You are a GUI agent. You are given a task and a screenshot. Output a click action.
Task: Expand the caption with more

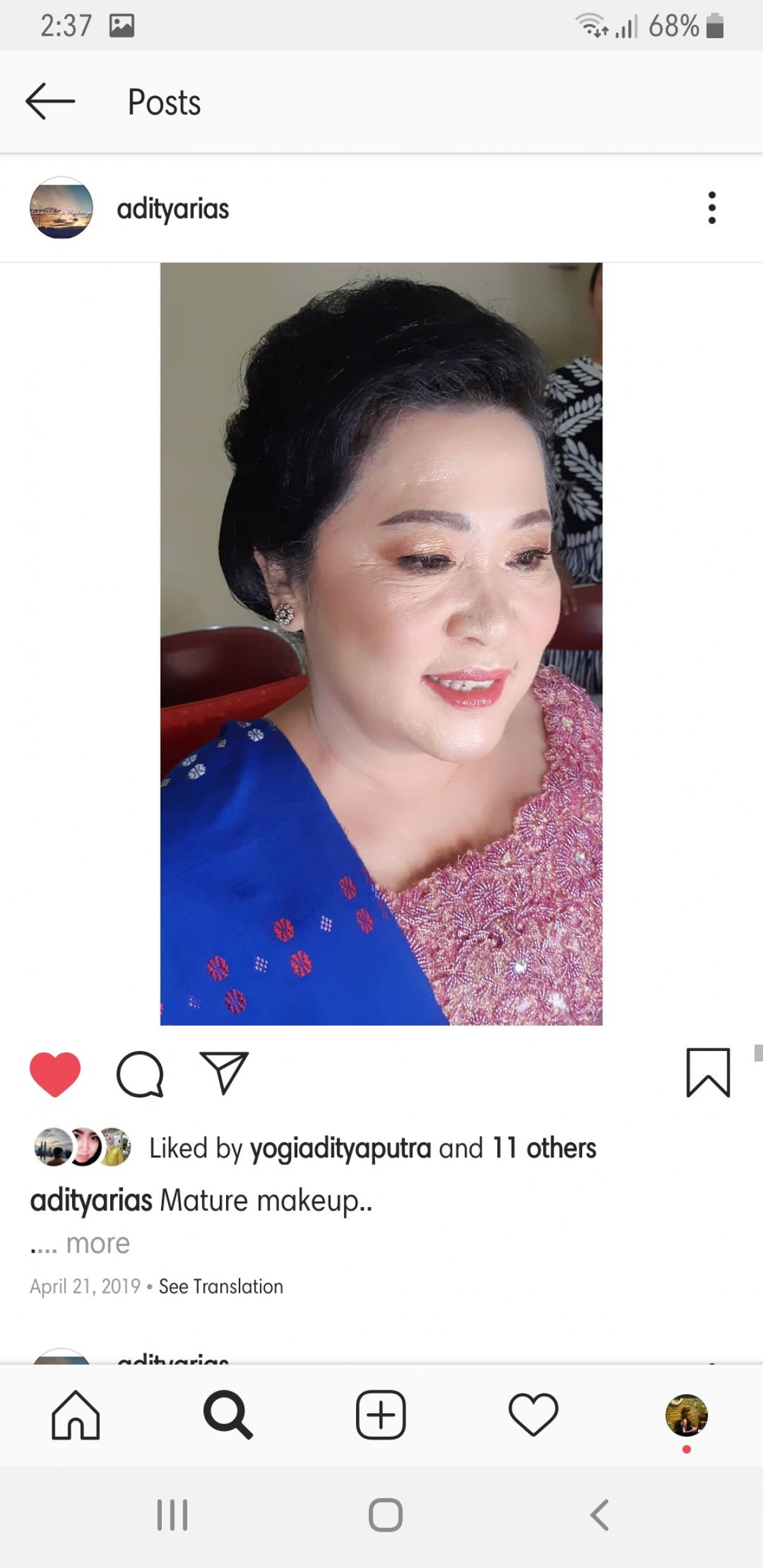97,1243
